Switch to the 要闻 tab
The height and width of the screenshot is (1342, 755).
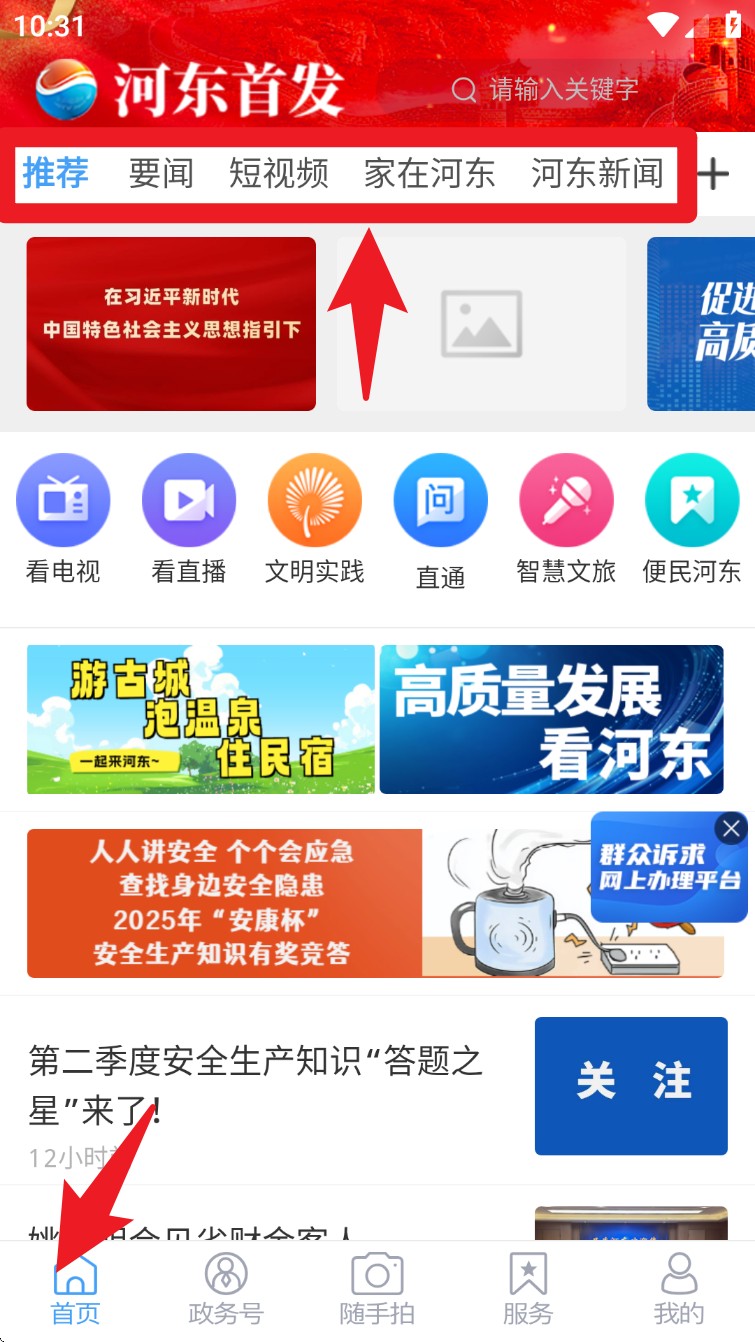(x=161, y=174)
